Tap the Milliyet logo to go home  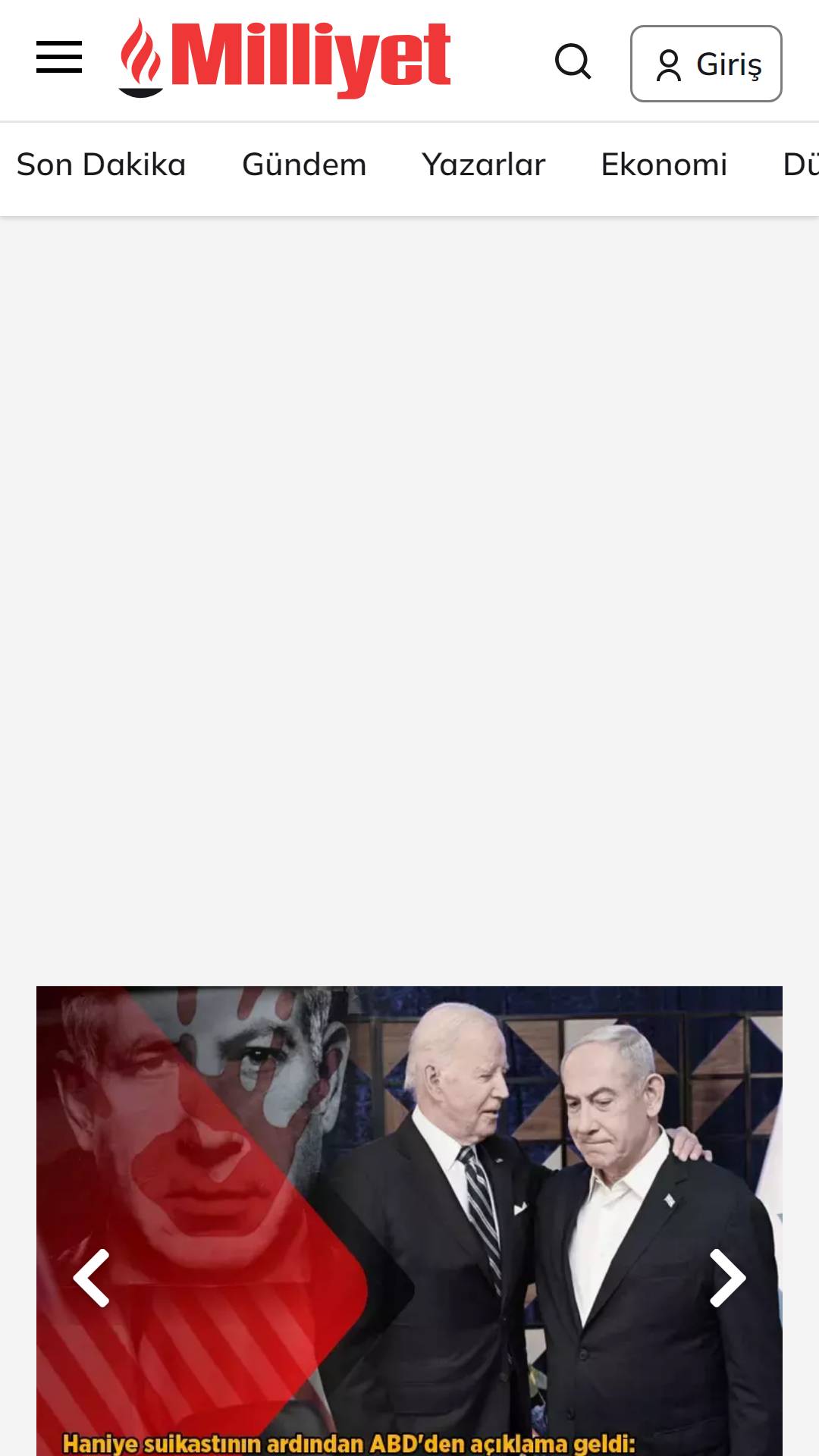[x=284, y=59]
